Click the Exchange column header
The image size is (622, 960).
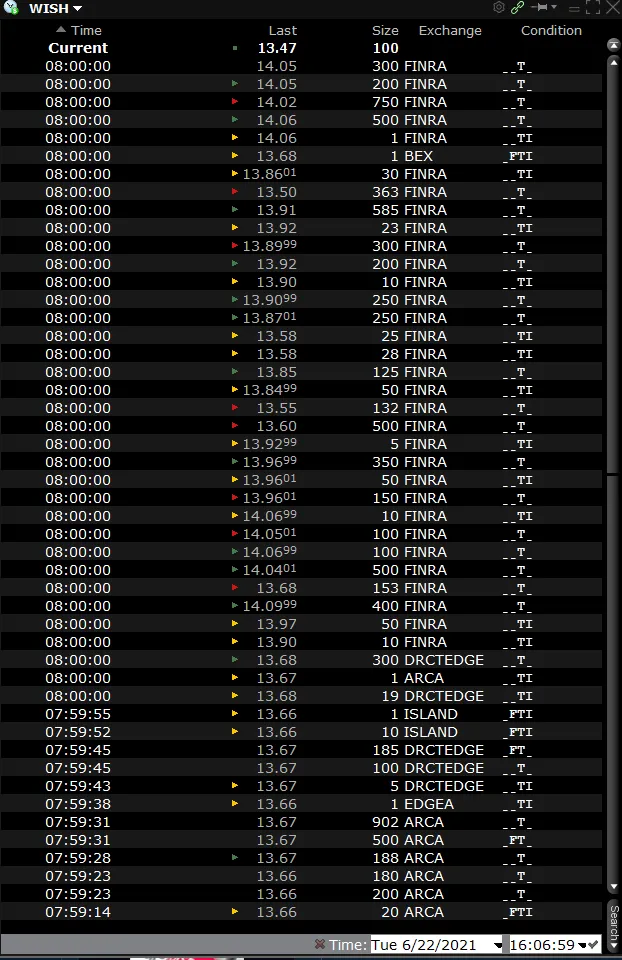450,31
